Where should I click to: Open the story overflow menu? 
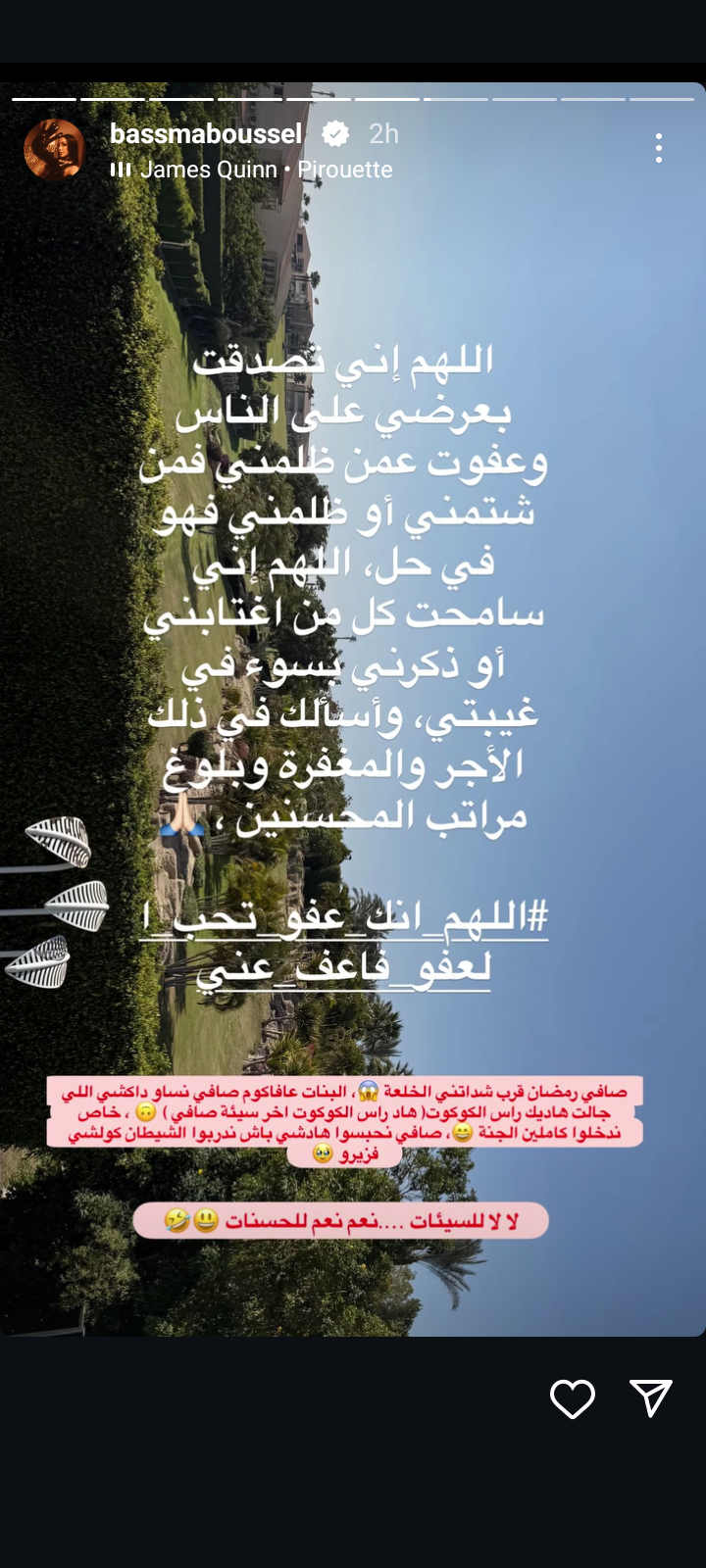(659, 148)
